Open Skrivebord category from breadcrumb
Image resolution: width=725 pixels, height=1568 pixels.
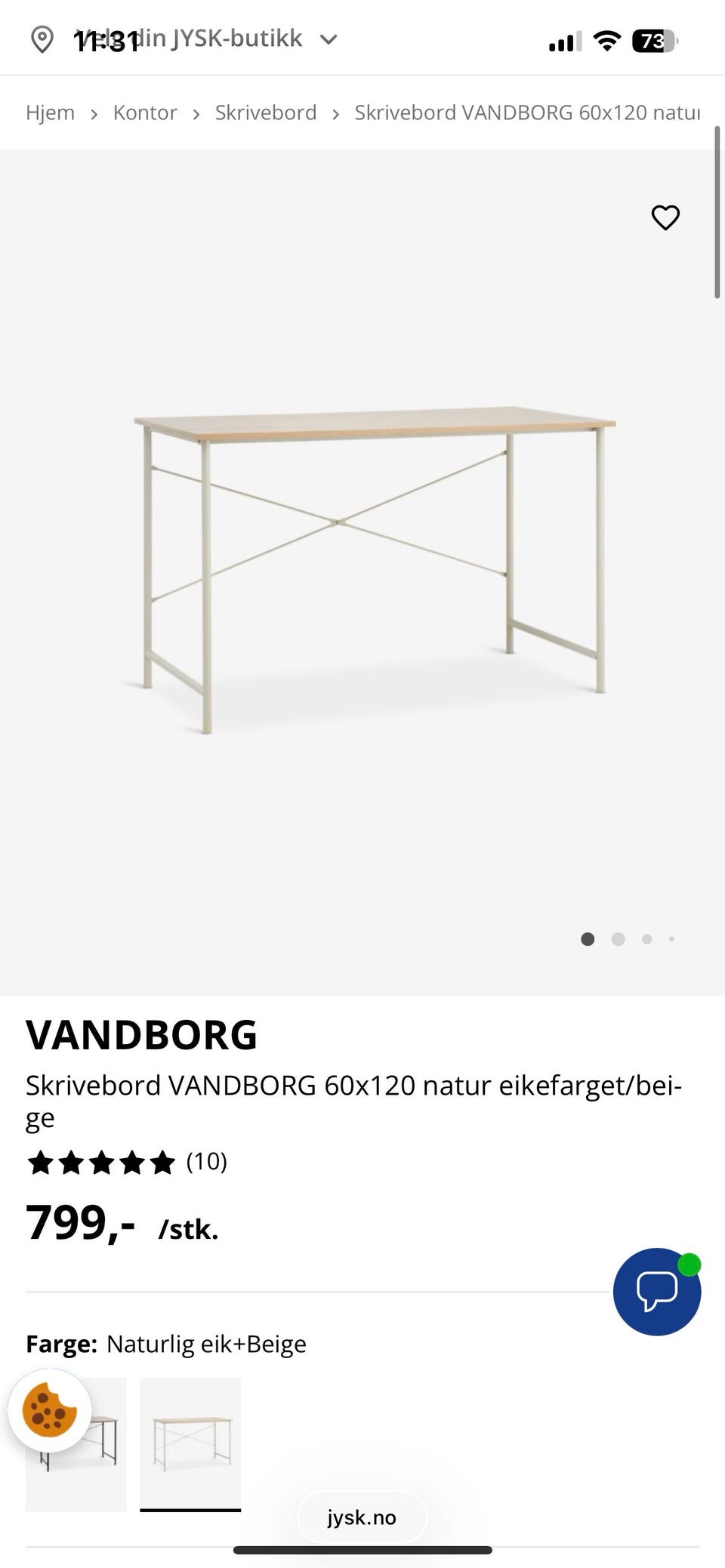pyautogui.click(x=266, y=112)
